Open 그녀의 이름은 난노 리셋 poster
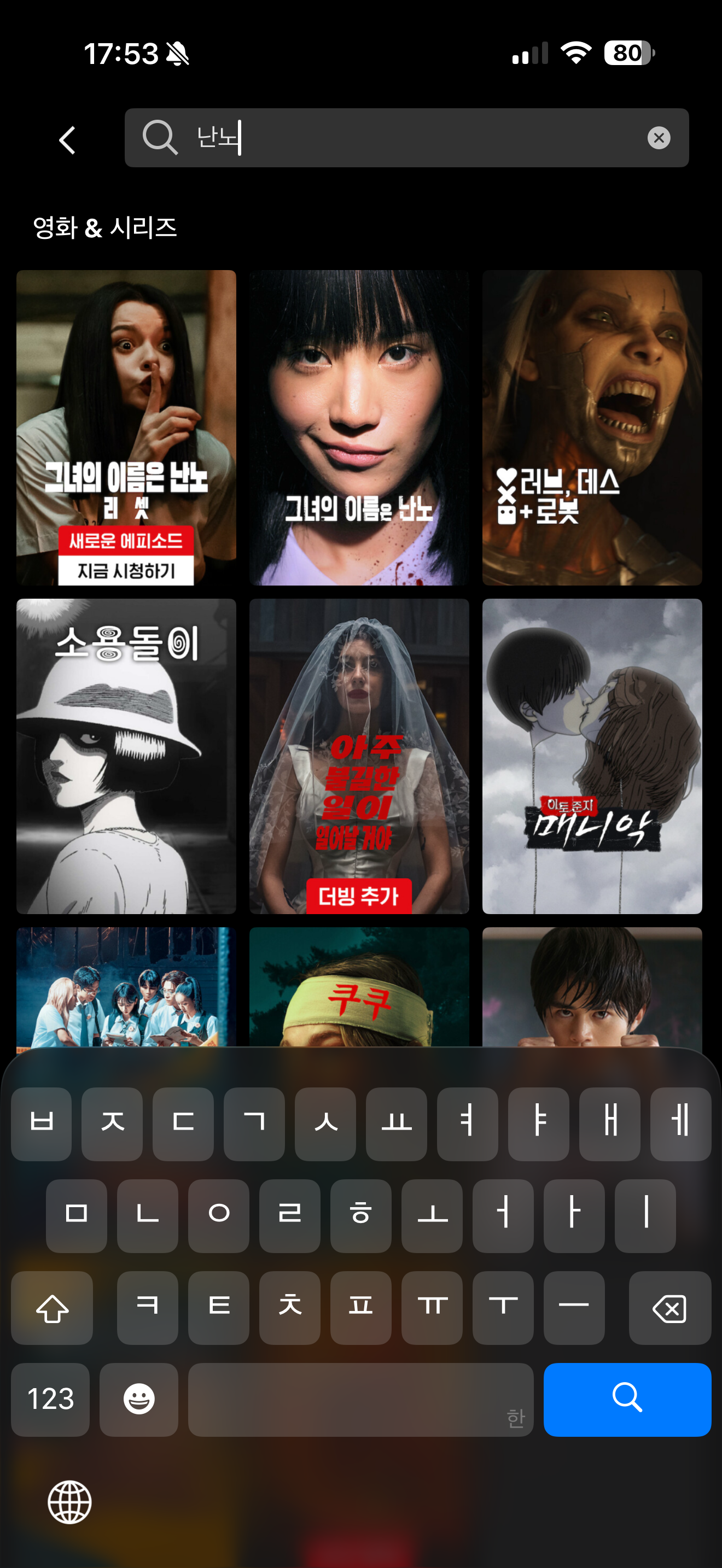Image resolution: width=722 pixels, height=1568 pixels. click(x=126, y=428)
